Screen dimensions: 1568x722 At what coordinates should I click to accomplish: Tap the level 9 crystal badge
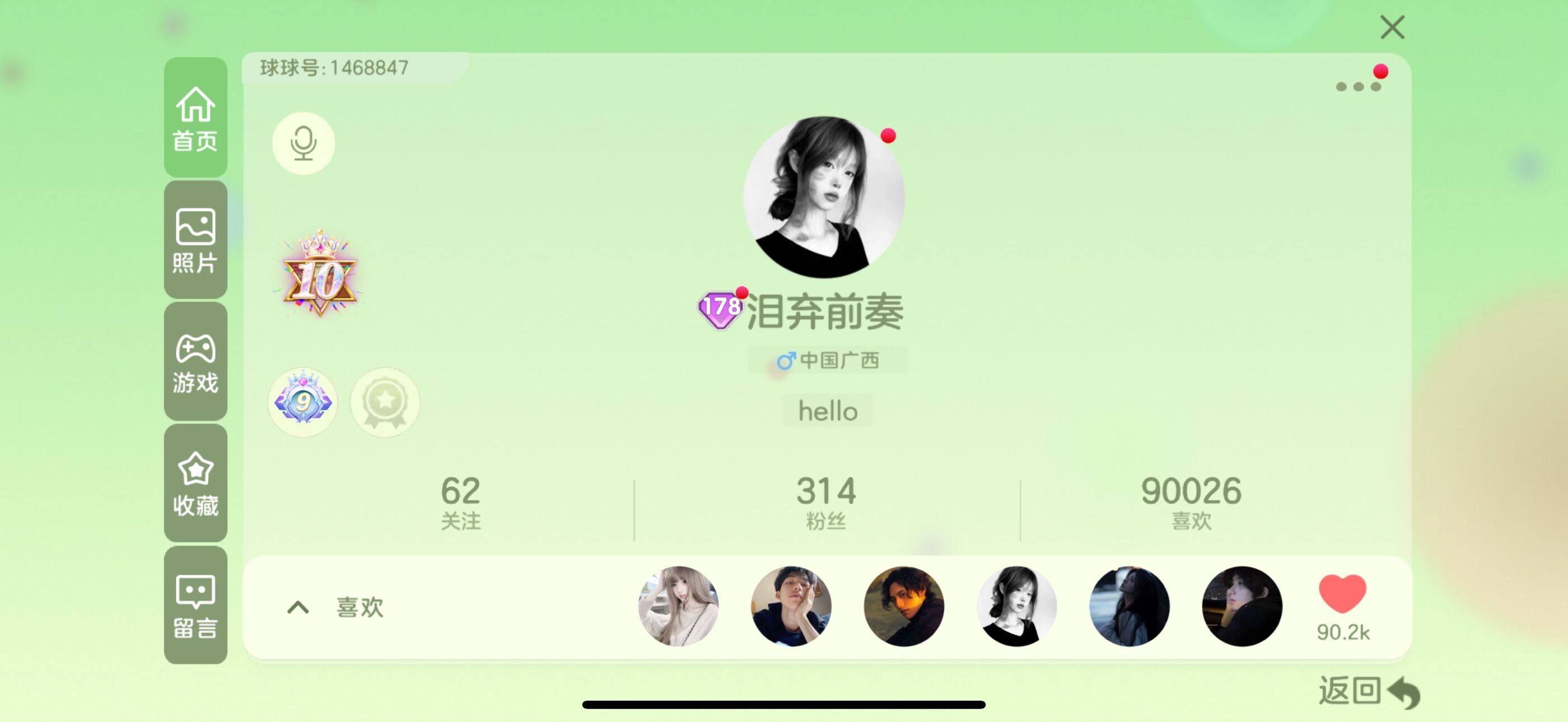pyautogui.click(x=302, y=402)
